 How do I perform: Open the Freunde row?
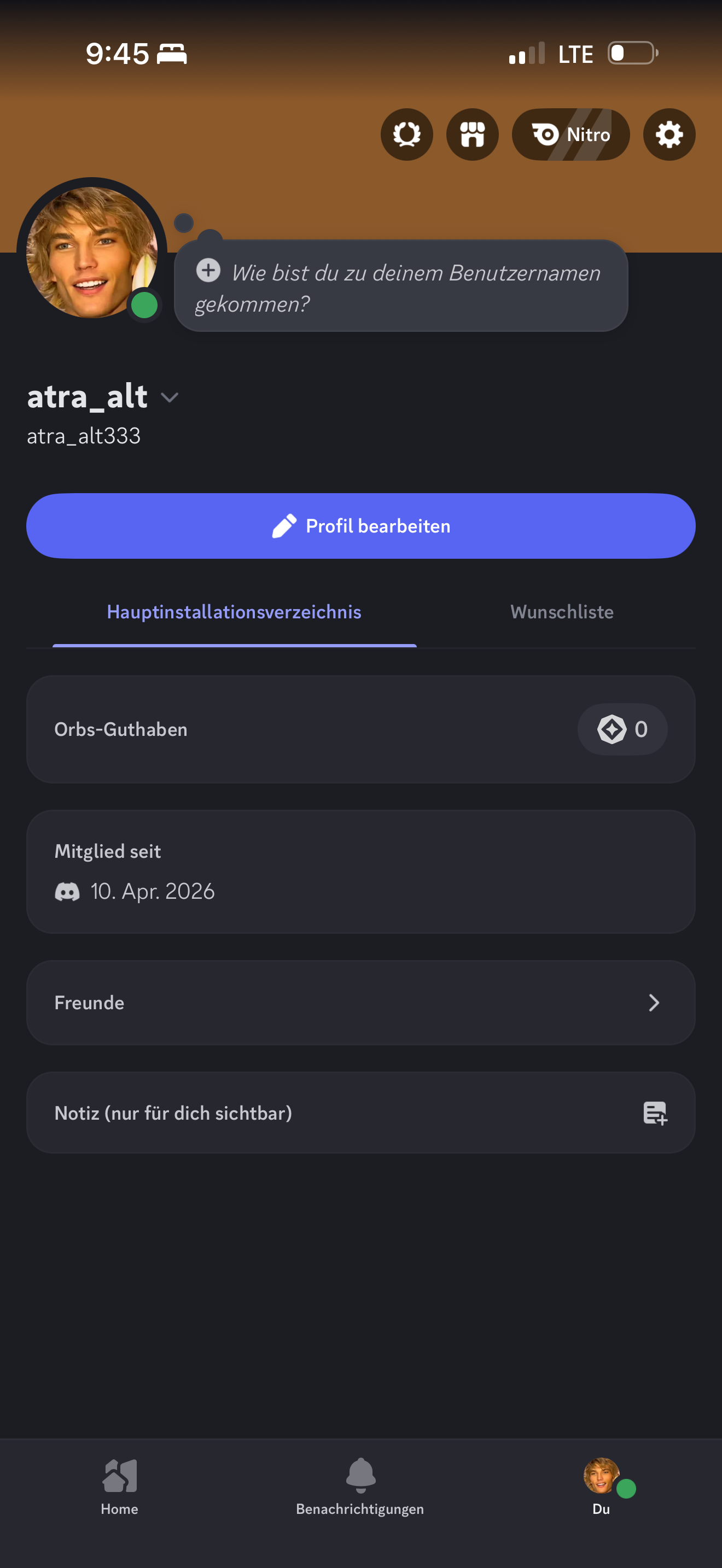tap(360, 1003)
